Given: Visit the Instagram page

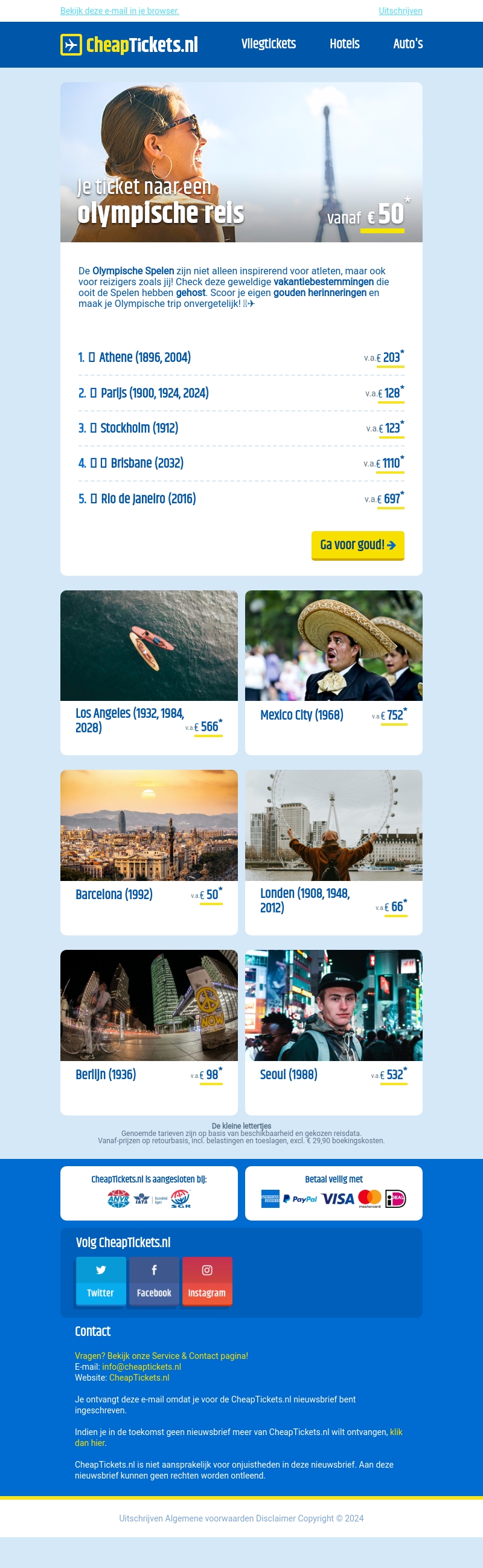Looking at the screenshot, I should point(207,1282).
